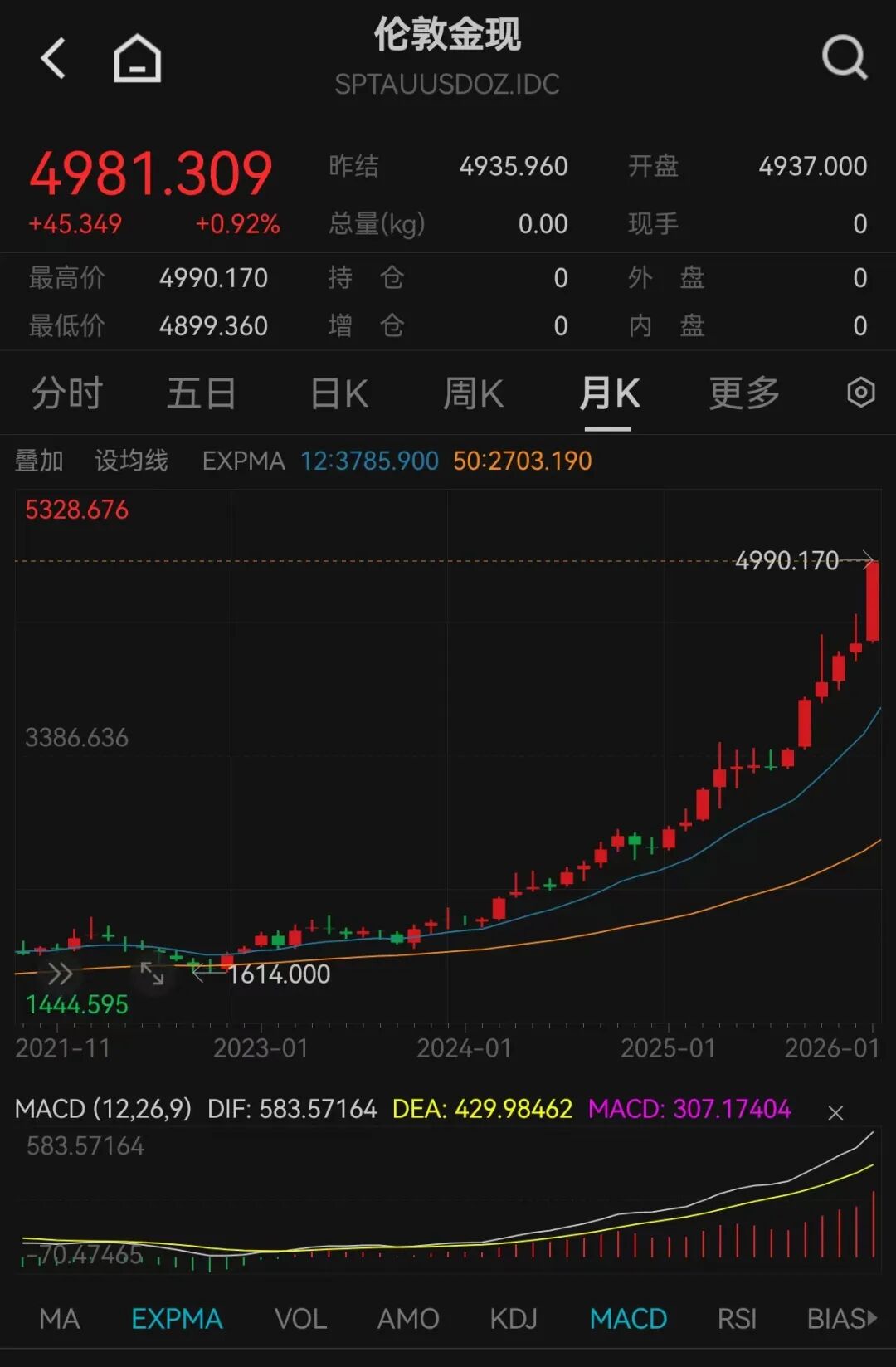Select the KDJ indicator button

(x=514, y=1318)
